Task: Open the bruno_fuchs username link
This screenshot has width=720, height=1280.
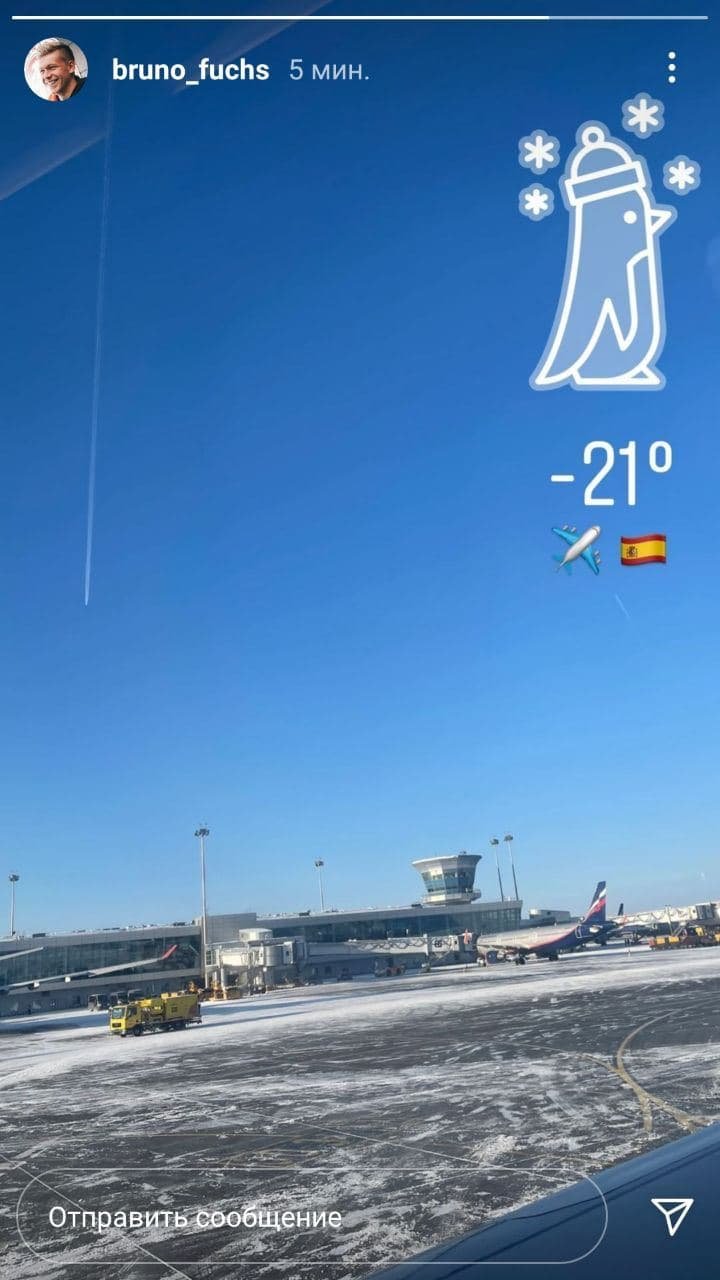Action: coord(190,70)
